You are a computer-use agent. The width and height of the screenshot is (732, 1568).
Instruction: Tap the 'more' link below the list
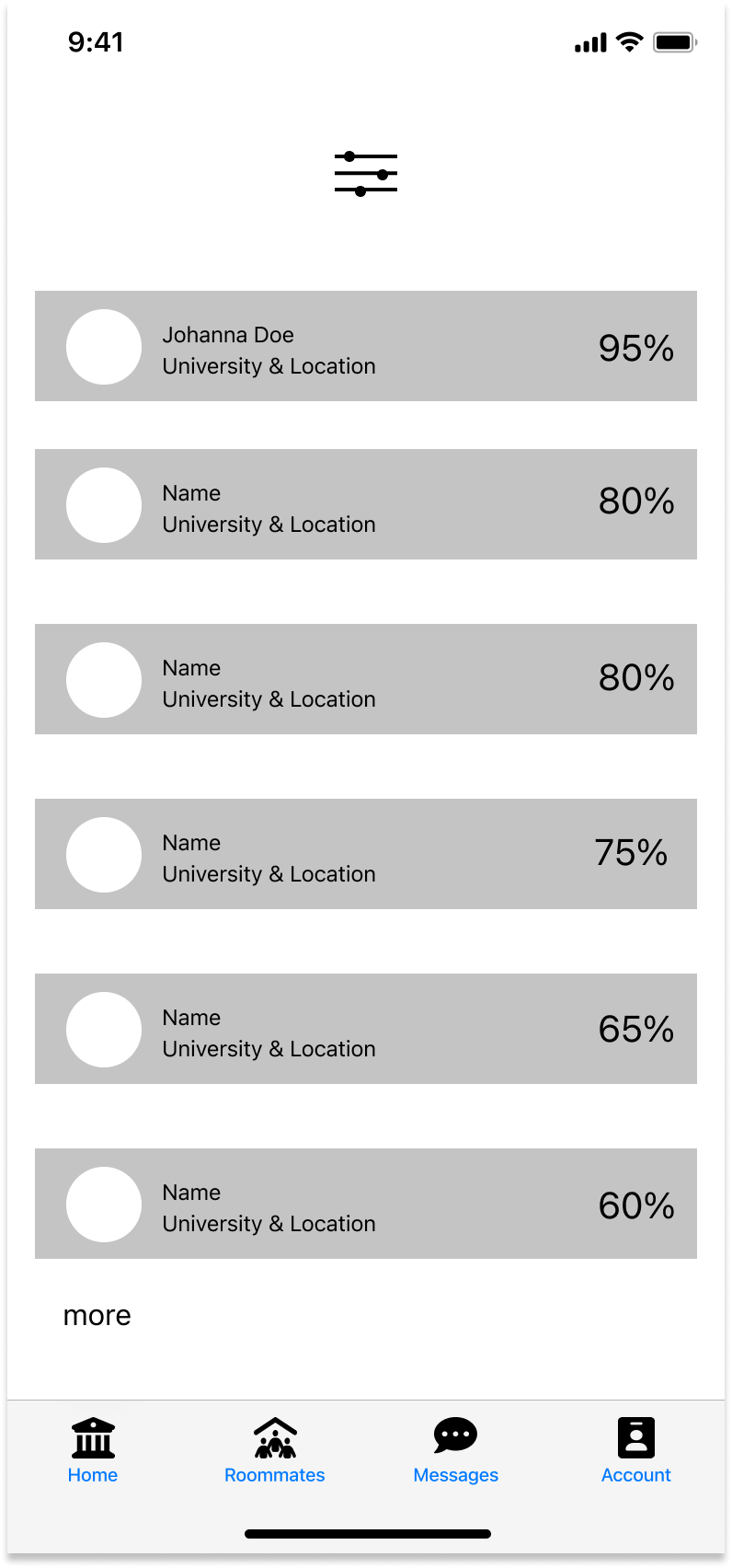[x=97, y=1316]
